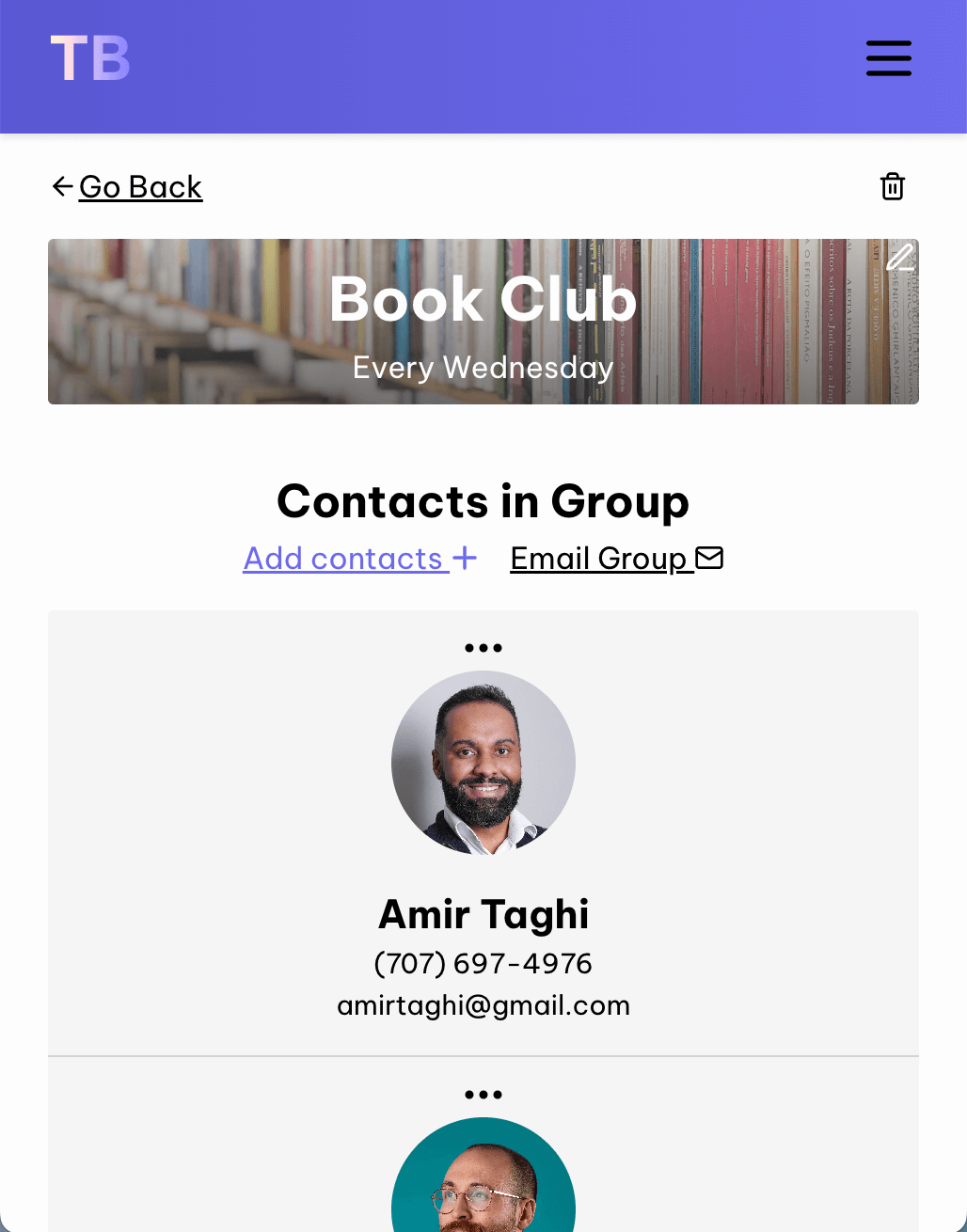Click the Book Club banner image
Viewport: 967px width, 1232px height.
pyautogui.click(x=483, y=322)
